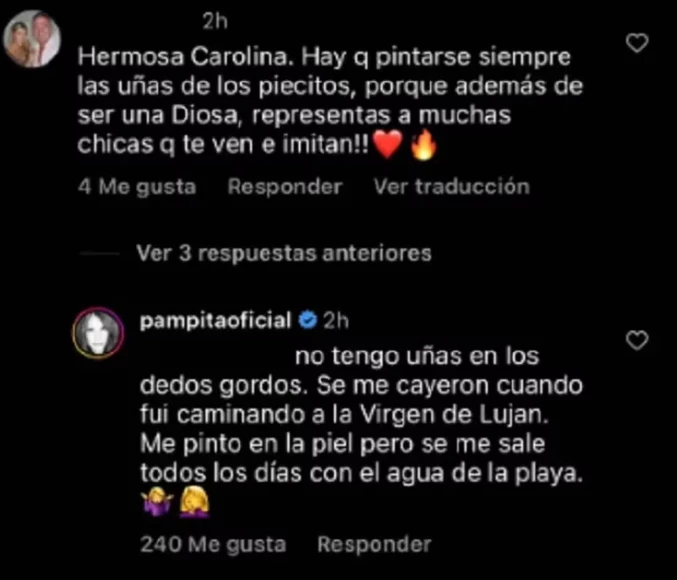The image size is (677, 580).
Task: Like pampitaoficial's reply with the heart
Action: (637, 341)
